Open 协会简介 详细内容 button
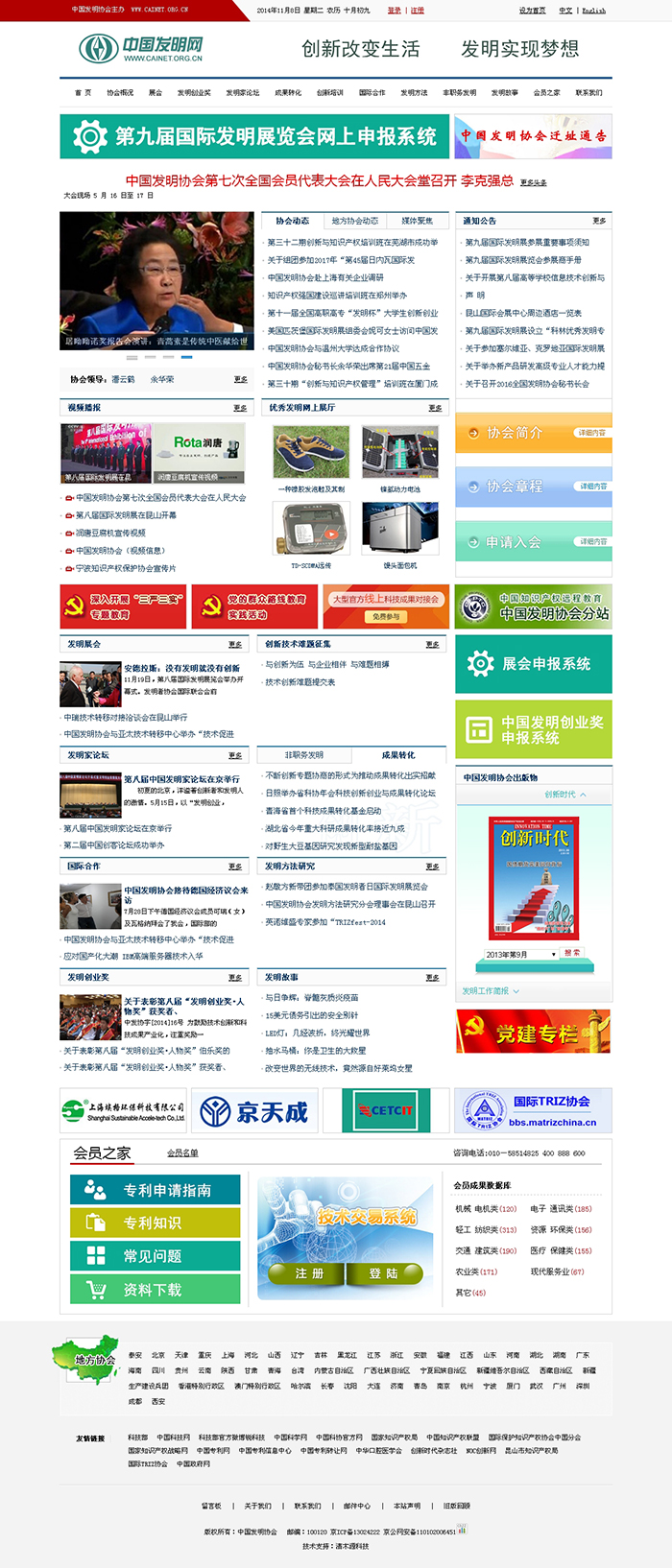 591,433
